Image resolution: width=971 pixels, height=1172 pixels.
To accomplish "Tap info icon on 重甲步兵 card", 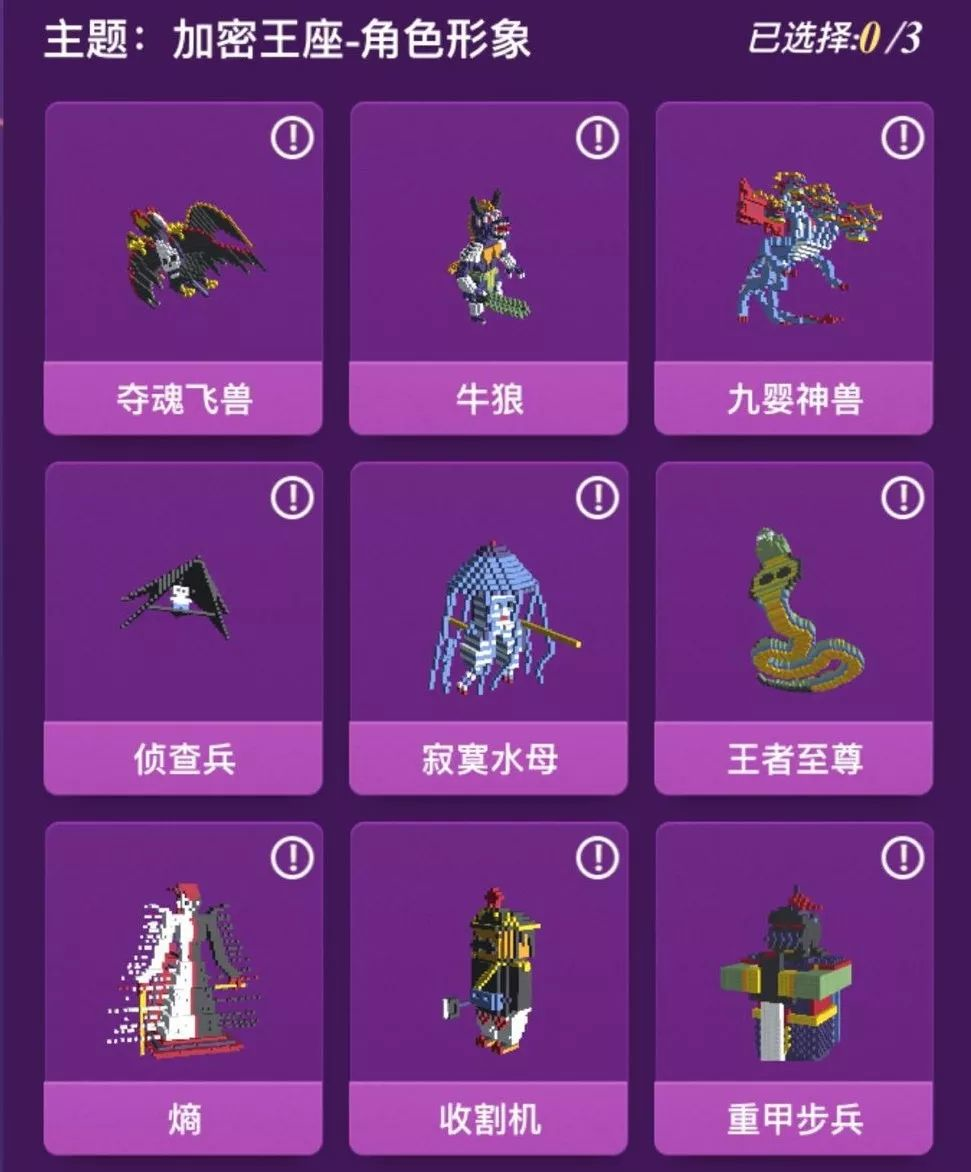I will point(902,857).
